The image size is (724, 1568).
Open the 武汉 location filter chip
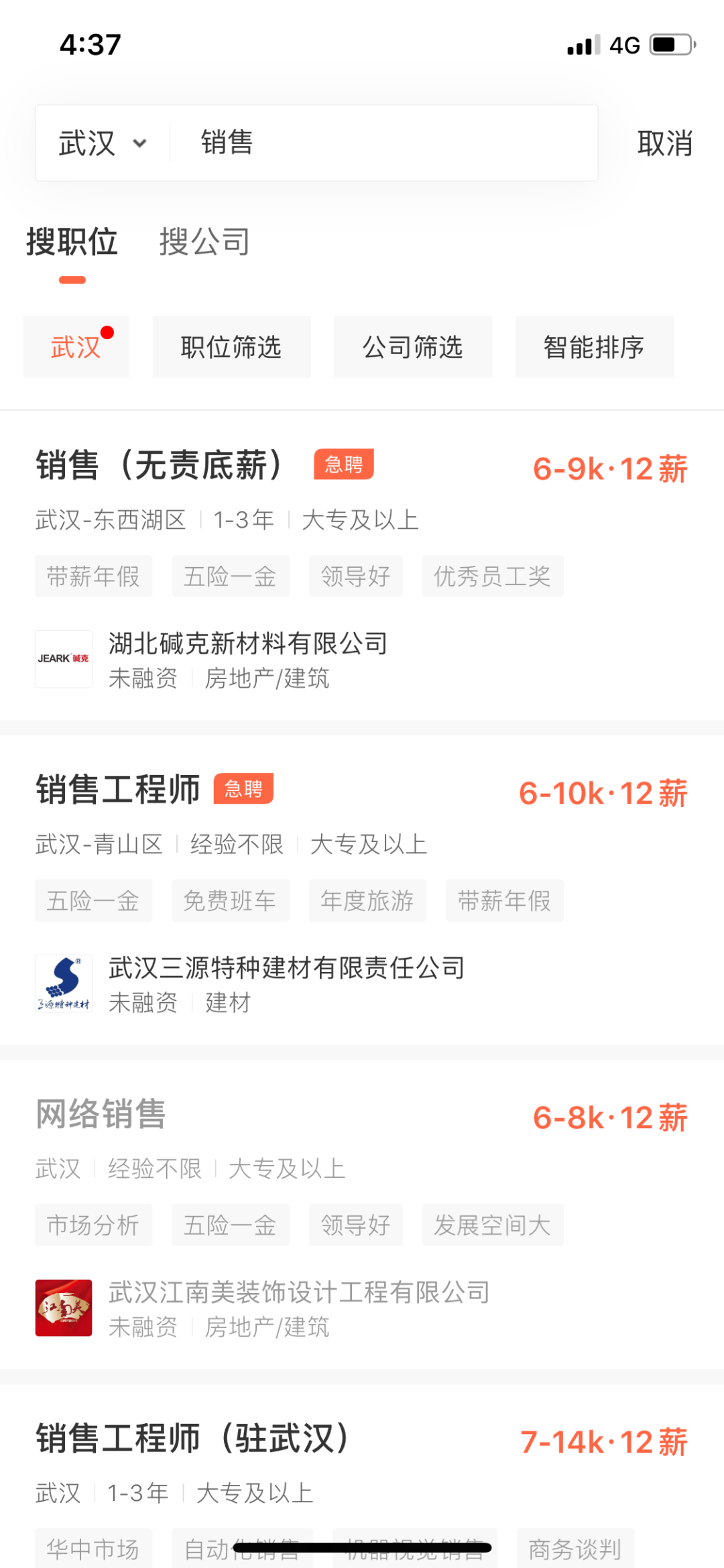pyautogui.click(x=76, y=347)
